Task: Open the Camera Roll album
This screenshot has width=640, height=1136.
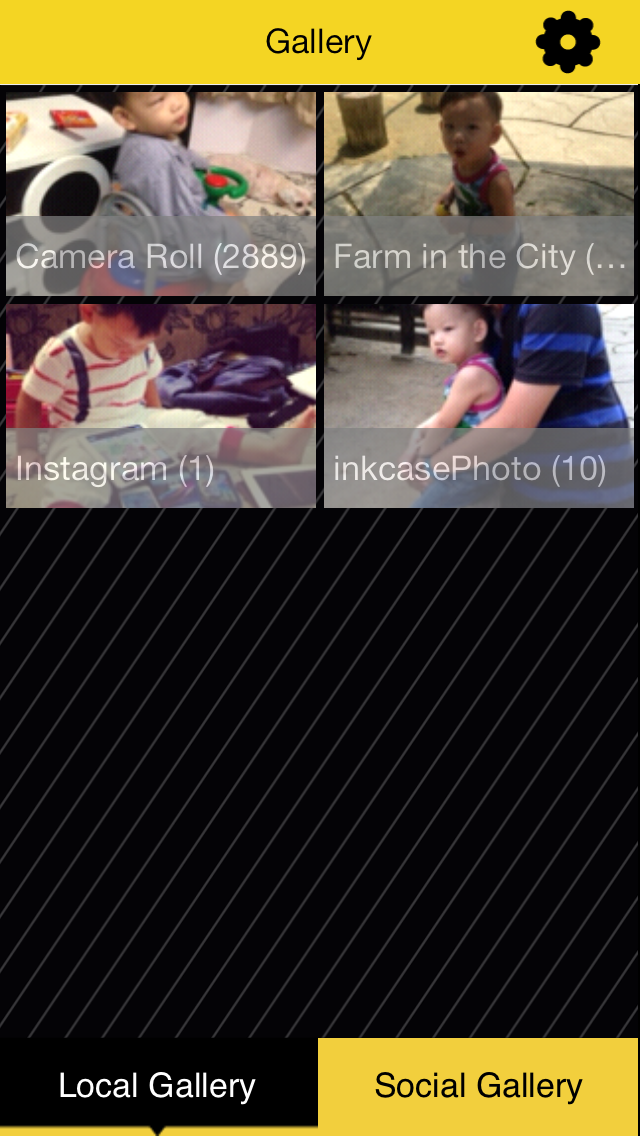Action: (x=161, y=193)
